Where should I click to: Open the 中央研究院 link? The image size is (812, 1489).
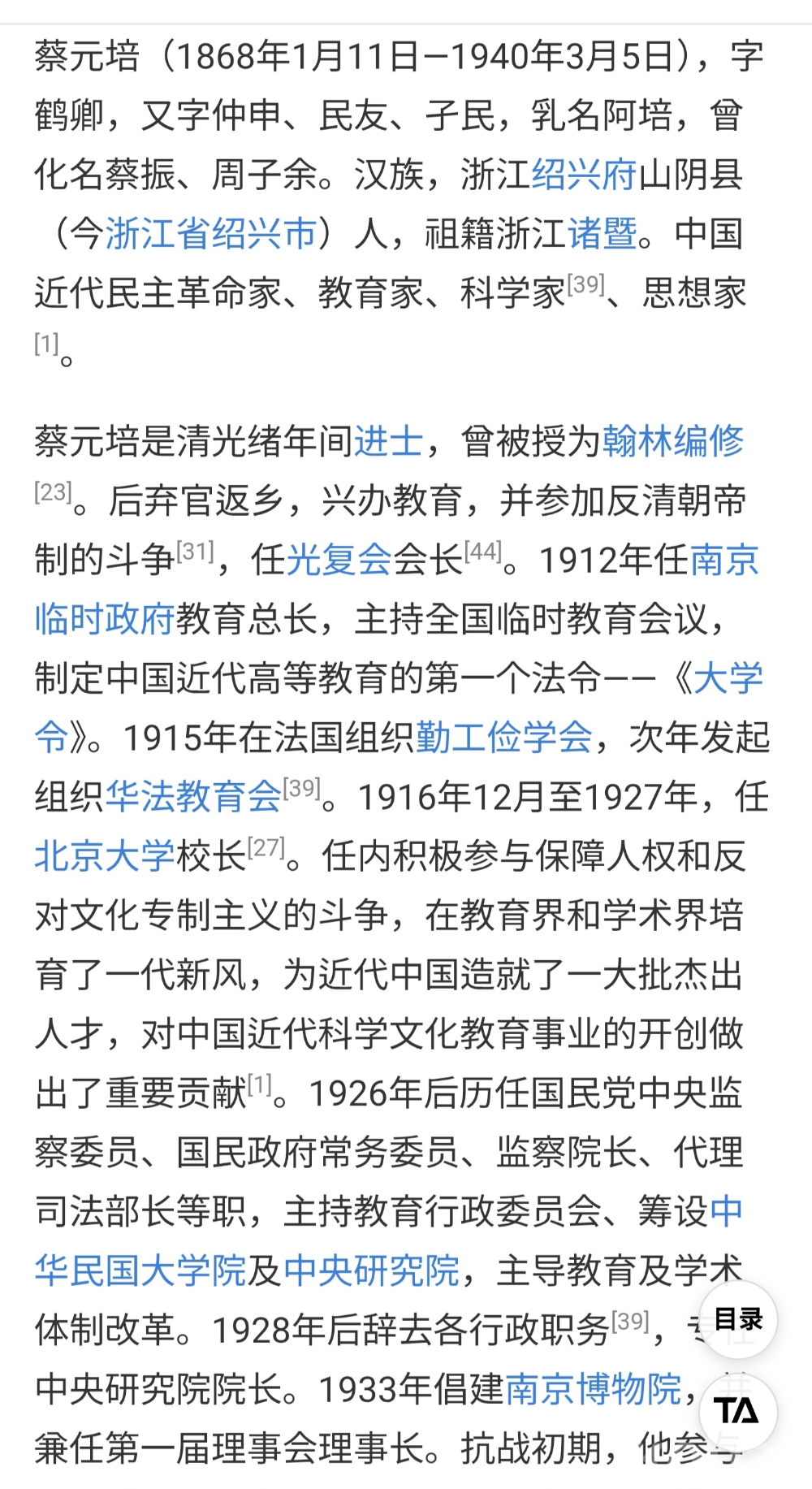372,1270
